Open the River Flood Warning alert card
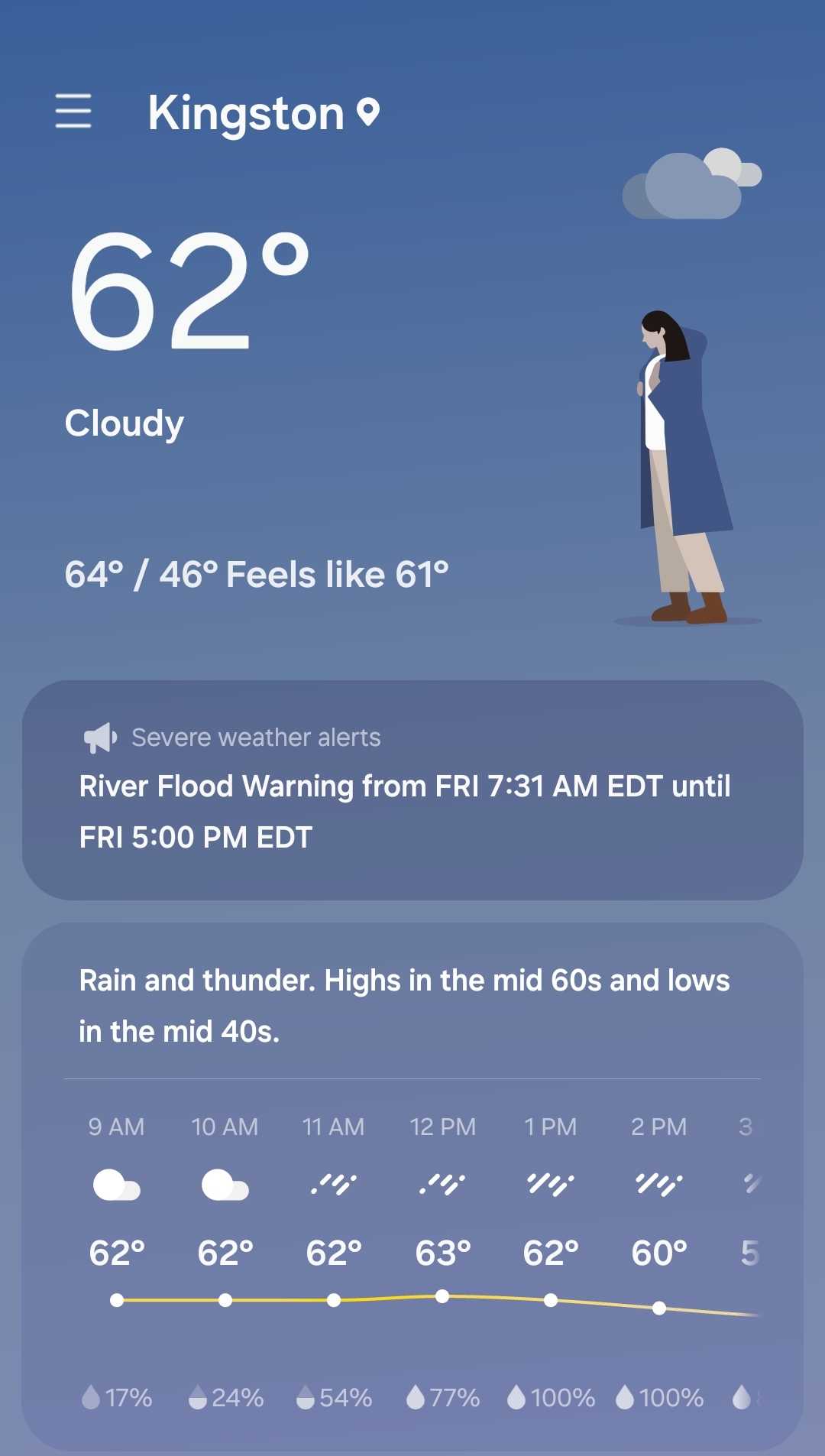Viewport: 825px width, 1456px height. coord(412,790)
